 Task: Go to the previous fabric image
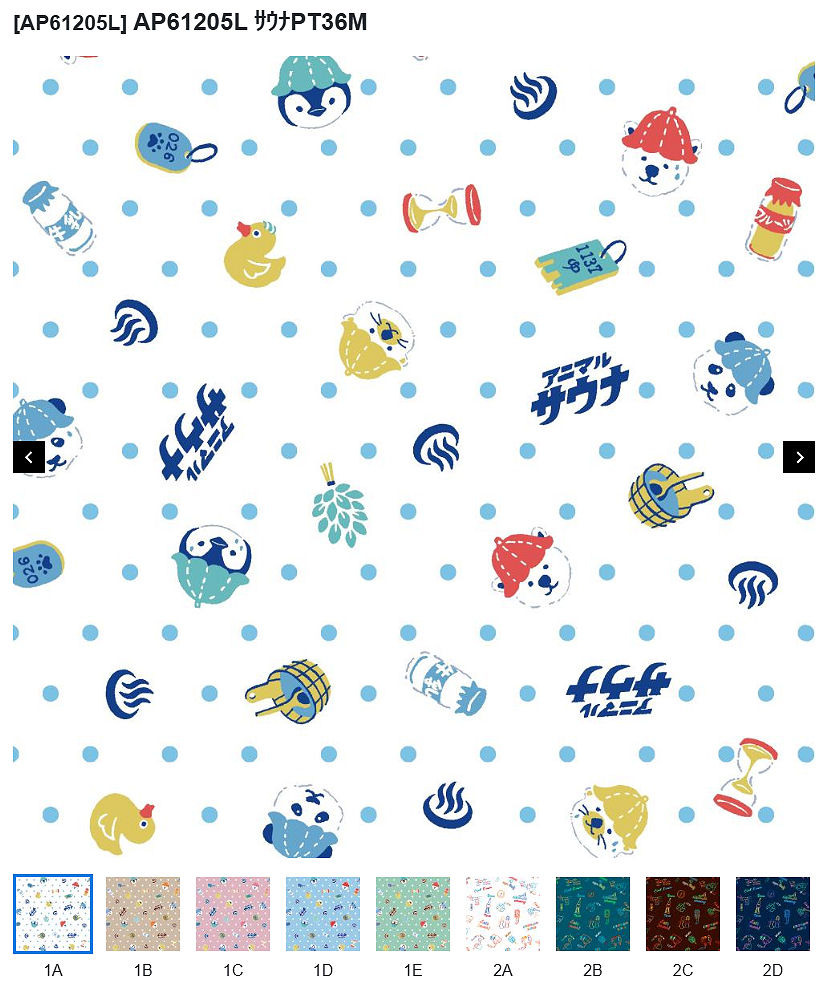pos(29,457)
